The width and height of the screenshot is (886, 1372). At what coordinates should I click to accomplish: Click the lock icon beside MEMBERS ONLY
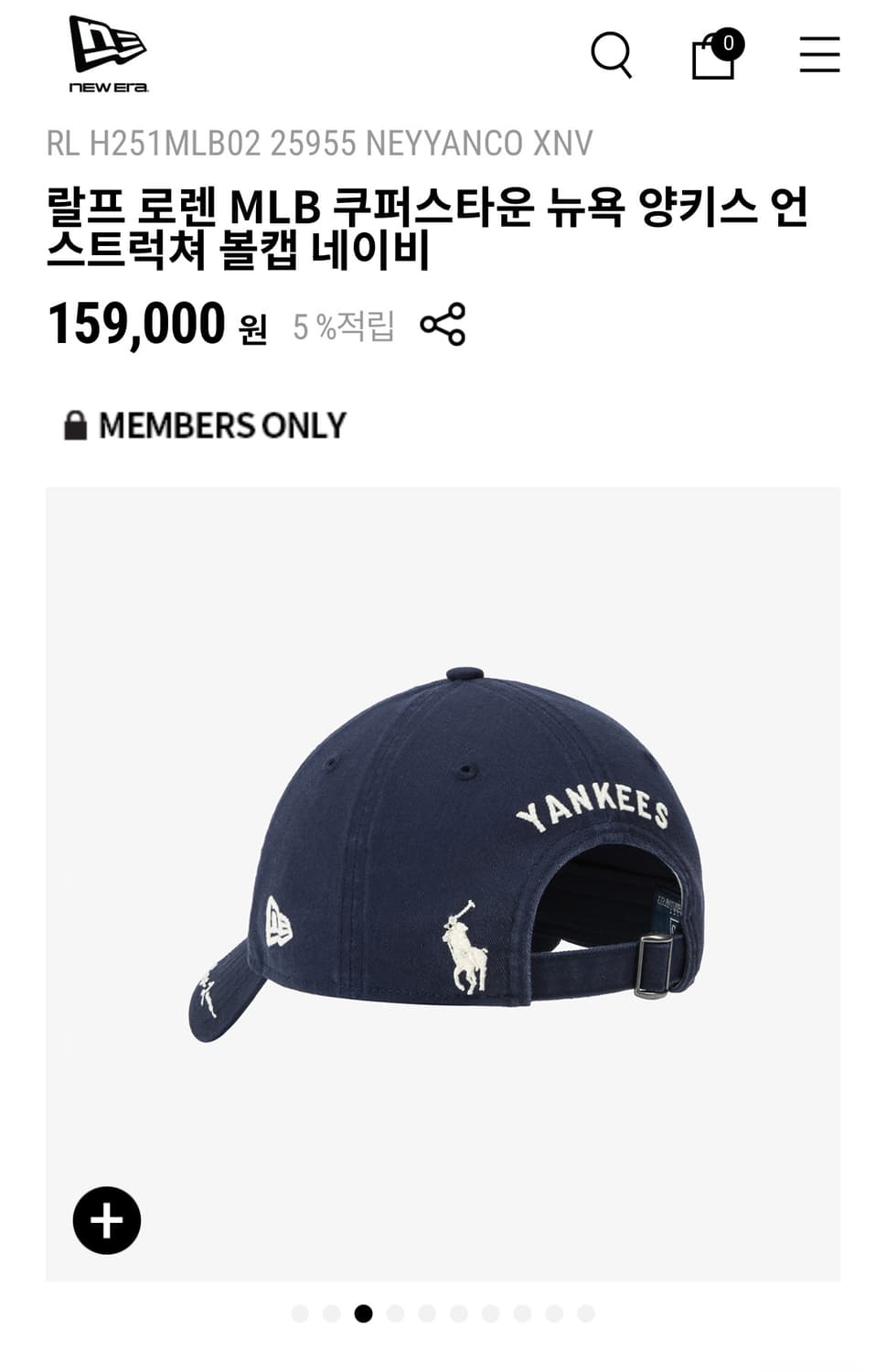click(x=76, y=423)
